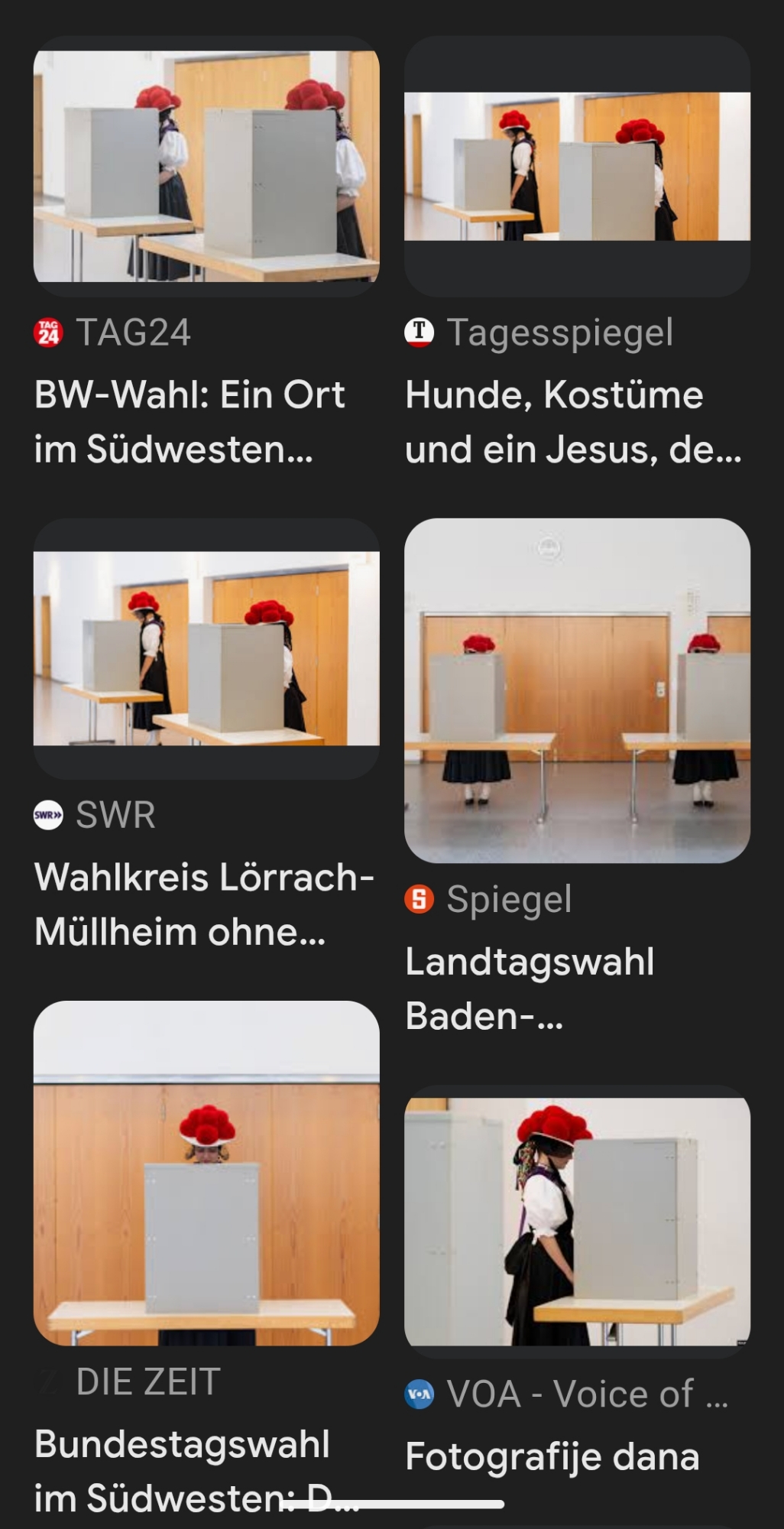Open the VOA Fotografije dana image result
Image resolution: width=784 pixels, height=1529 pixels.
pyautogui.click(x=577, y=1221)
